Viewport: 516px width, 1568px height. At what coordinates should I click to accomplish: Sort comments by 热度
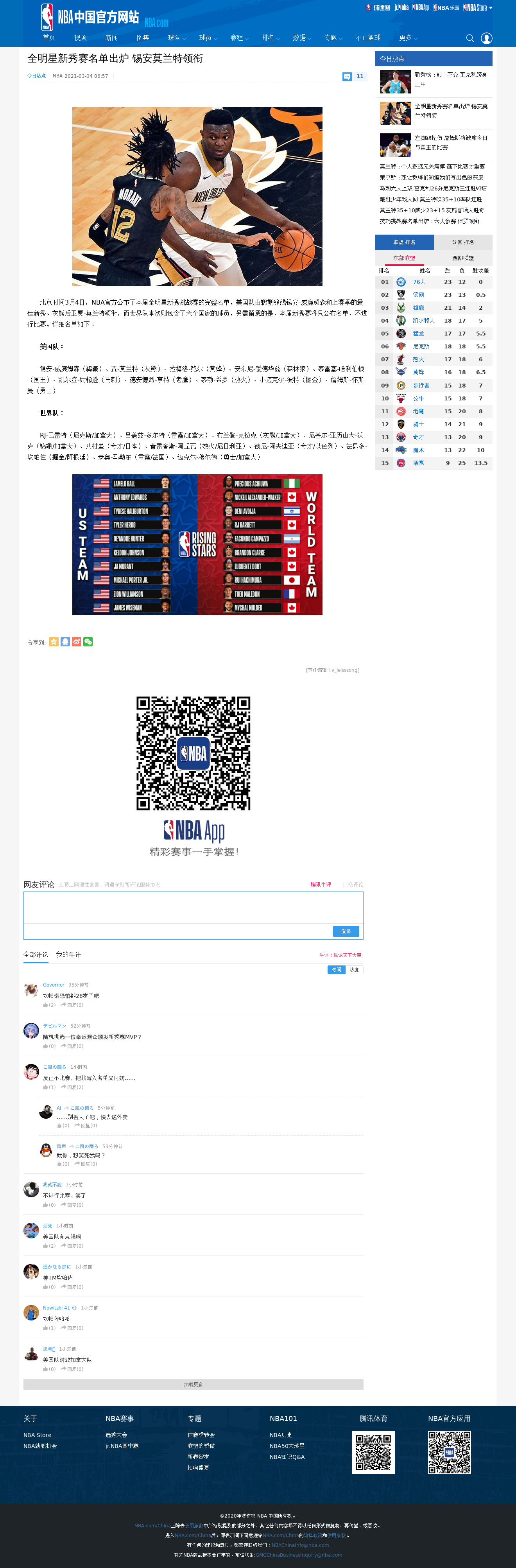[354, 970]
